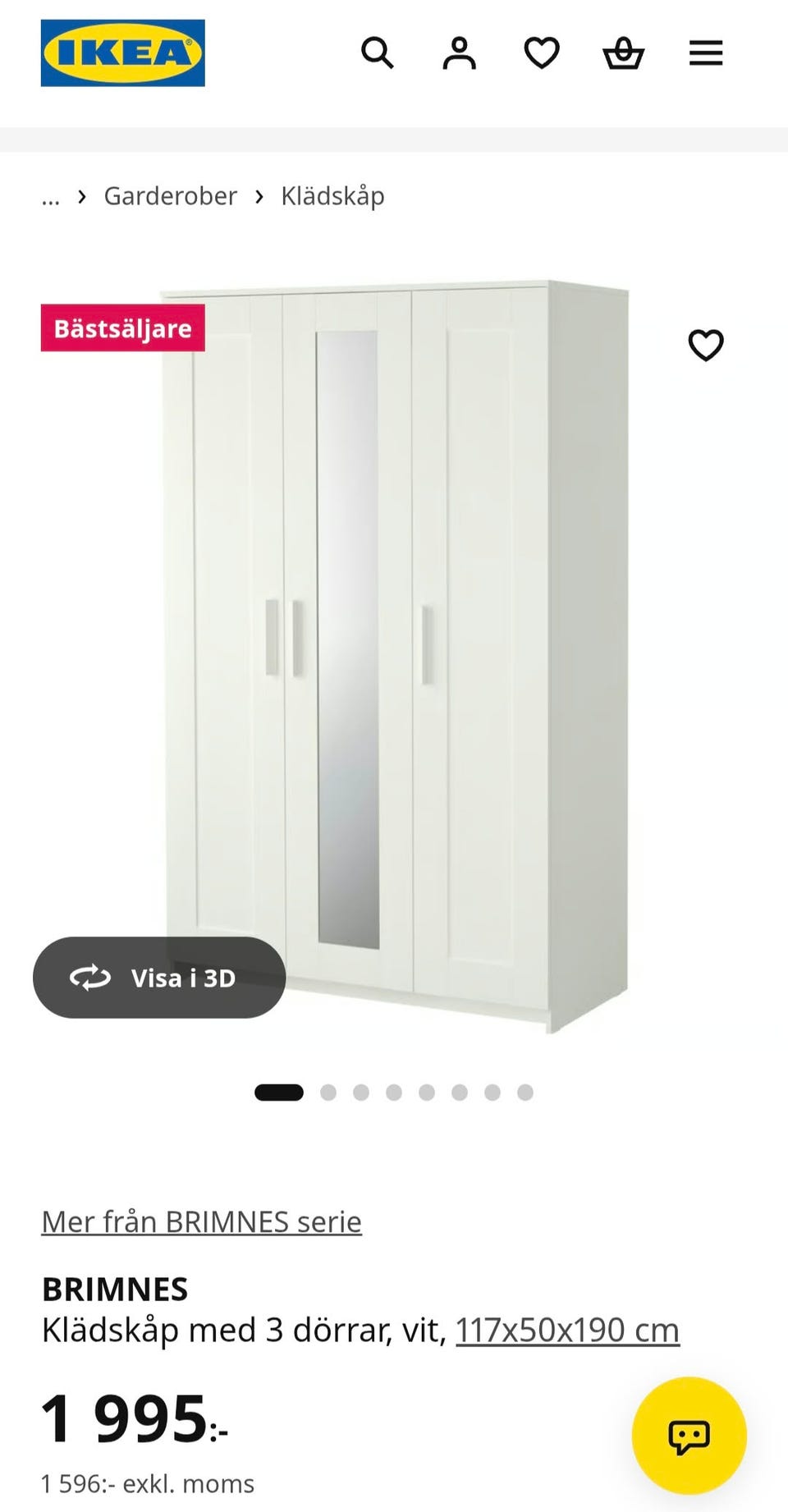The image size is (788, 1512).
Task: Open the shopping basket
Action: [624, 53]
